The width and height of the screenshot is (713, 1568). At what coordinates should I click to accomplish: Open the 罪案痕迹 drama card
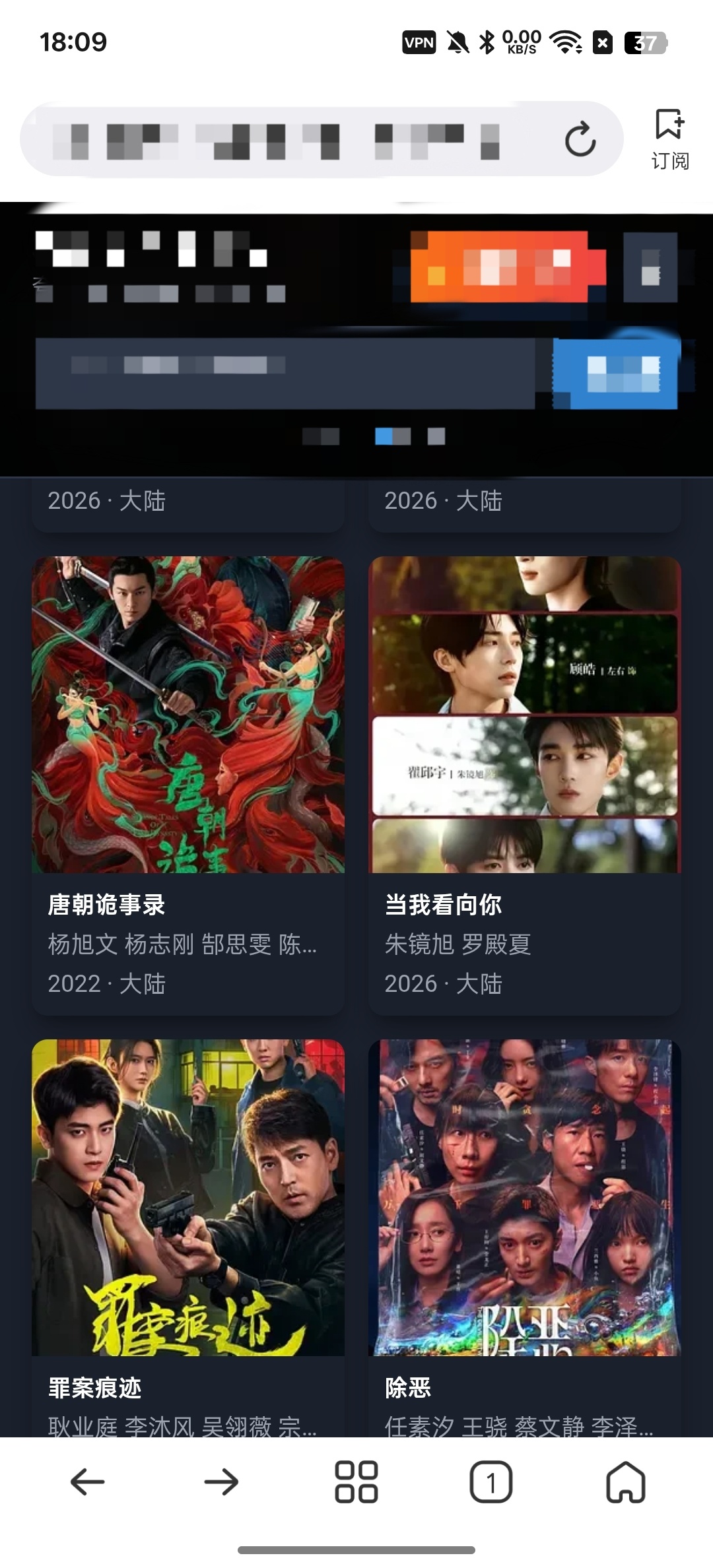[x=188, y=1238]
